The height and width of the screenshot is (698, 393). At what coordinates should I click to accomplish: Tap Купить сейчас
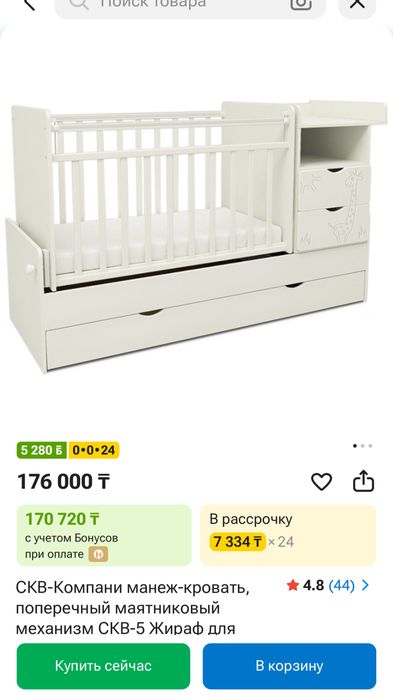[x=103, y=666]
